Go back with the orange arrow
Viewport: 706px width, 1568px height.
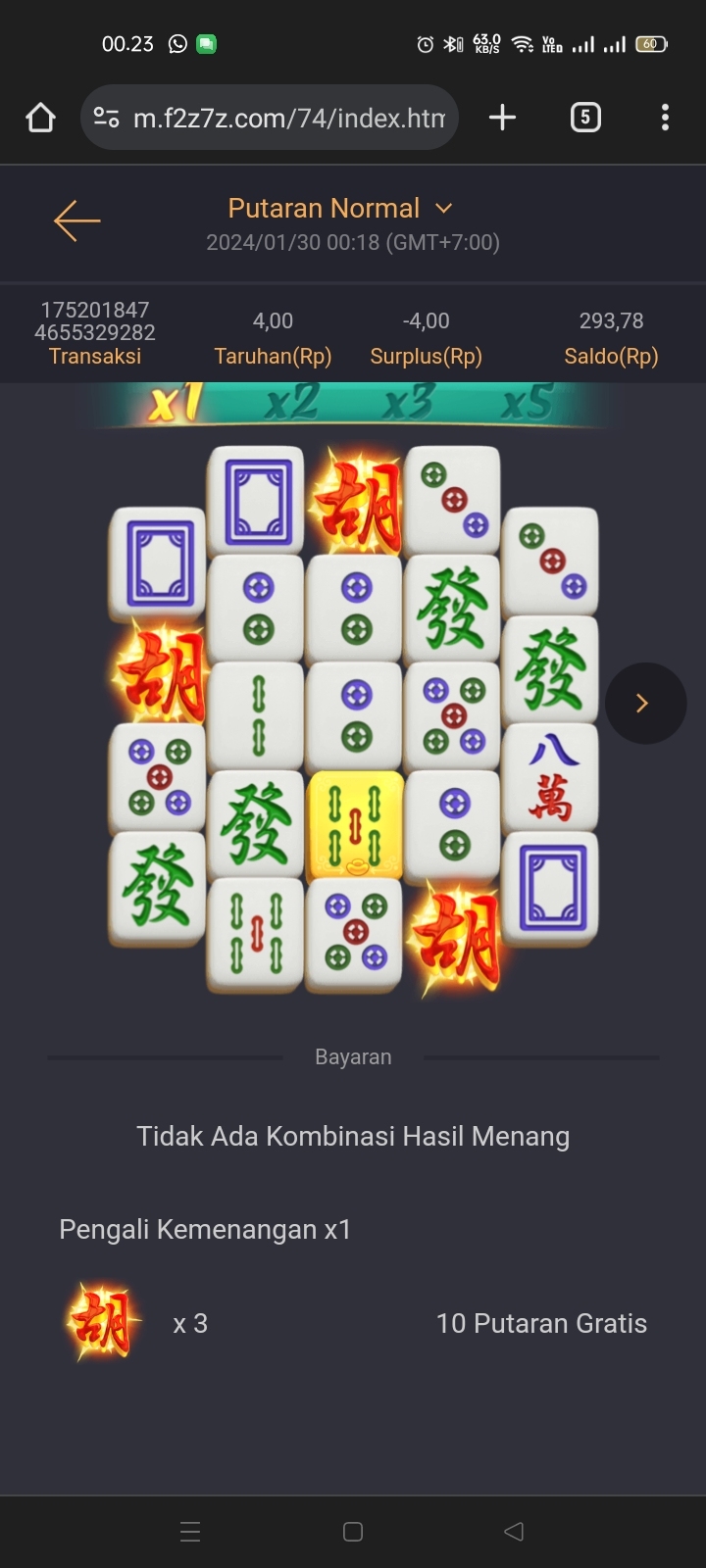coord(76,220)
